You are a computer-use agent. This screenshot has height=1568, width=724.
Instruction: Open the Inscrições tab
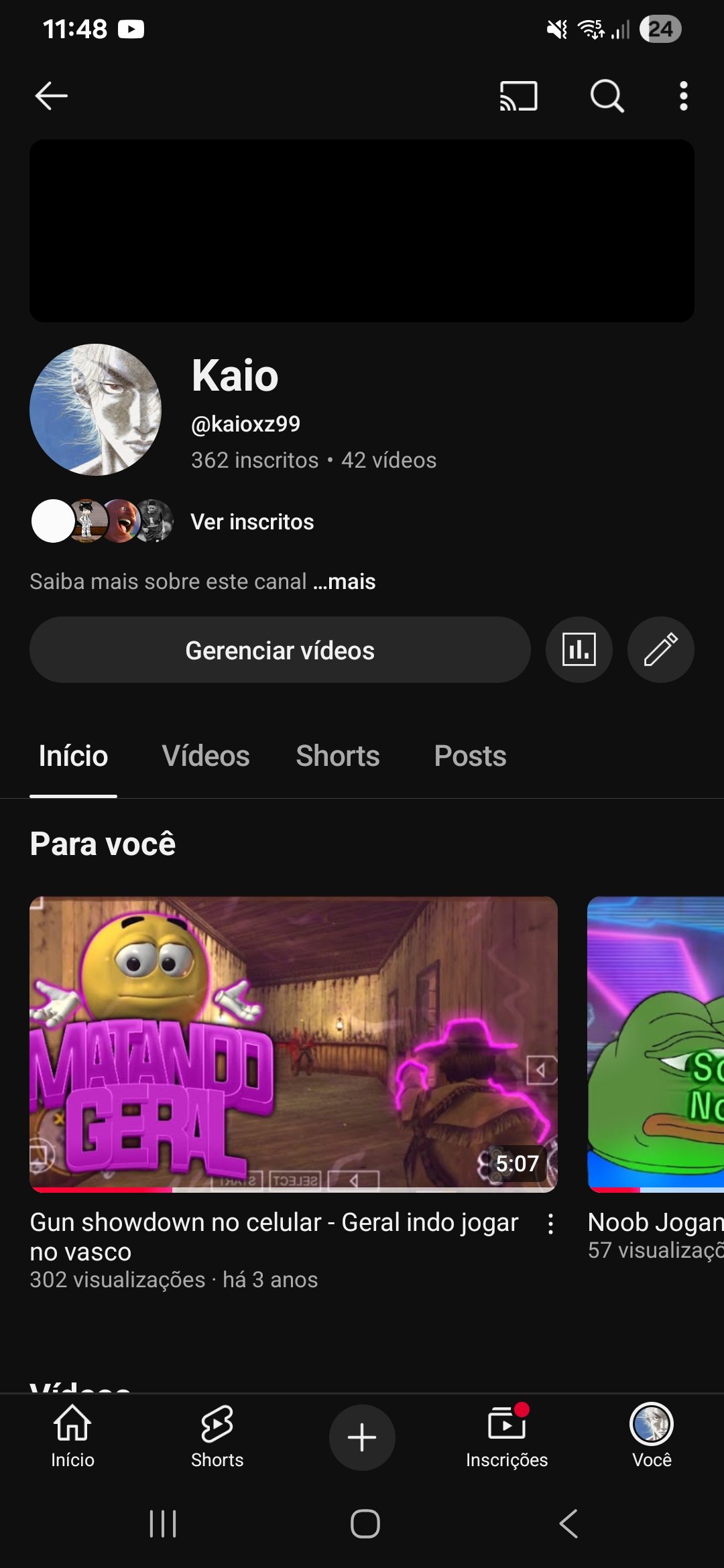pos(507,1437)
